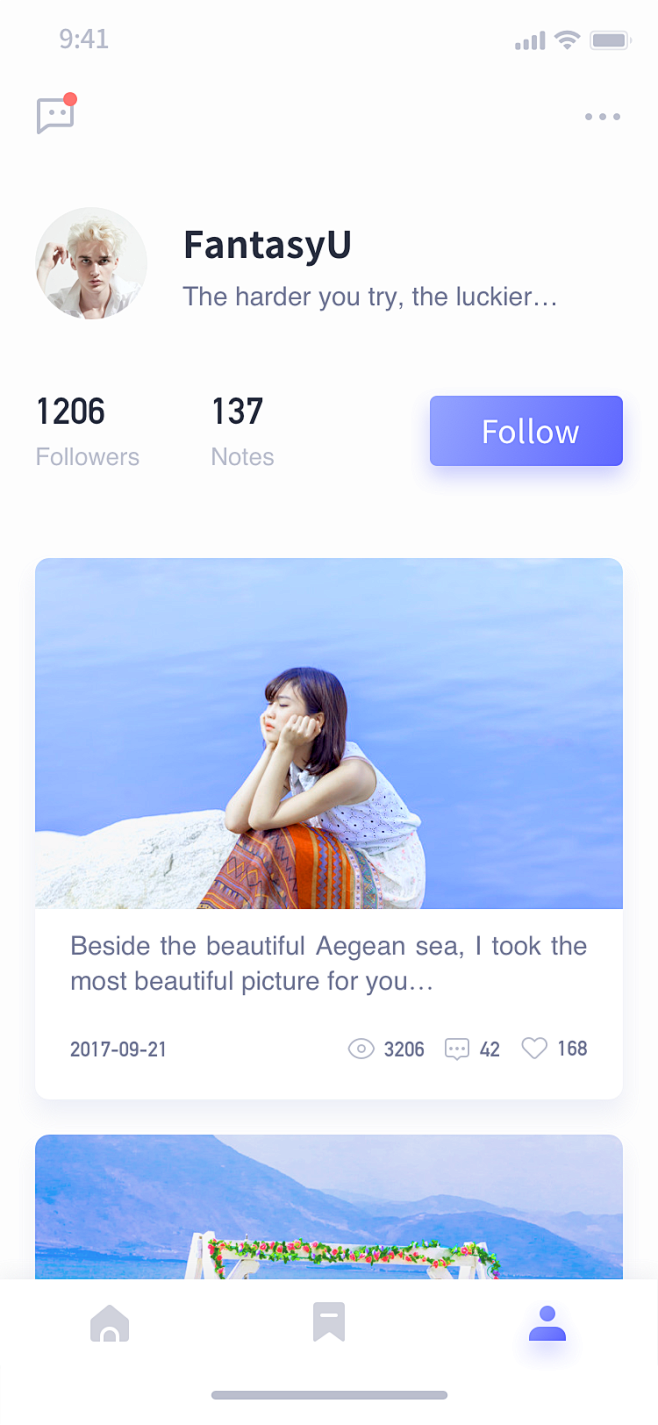The image size is (658, 1425).
Task: Like the Aegean sea post
Action: click(535, 1048)
